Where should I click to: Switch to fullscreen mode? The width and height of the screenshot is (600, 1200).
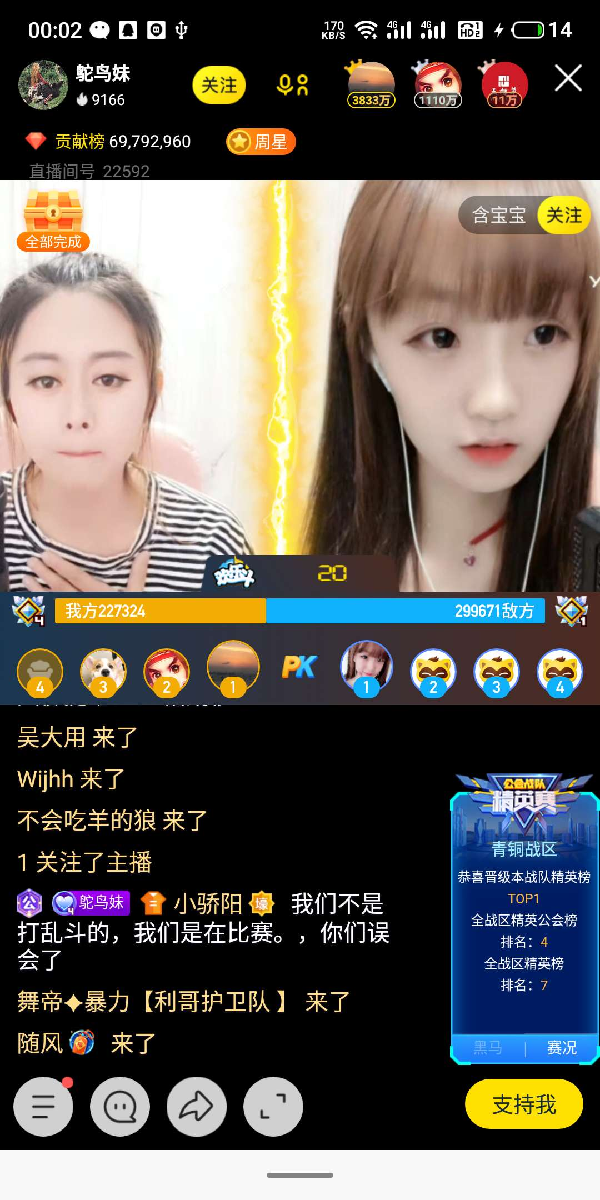click(x=273, y=1106)
